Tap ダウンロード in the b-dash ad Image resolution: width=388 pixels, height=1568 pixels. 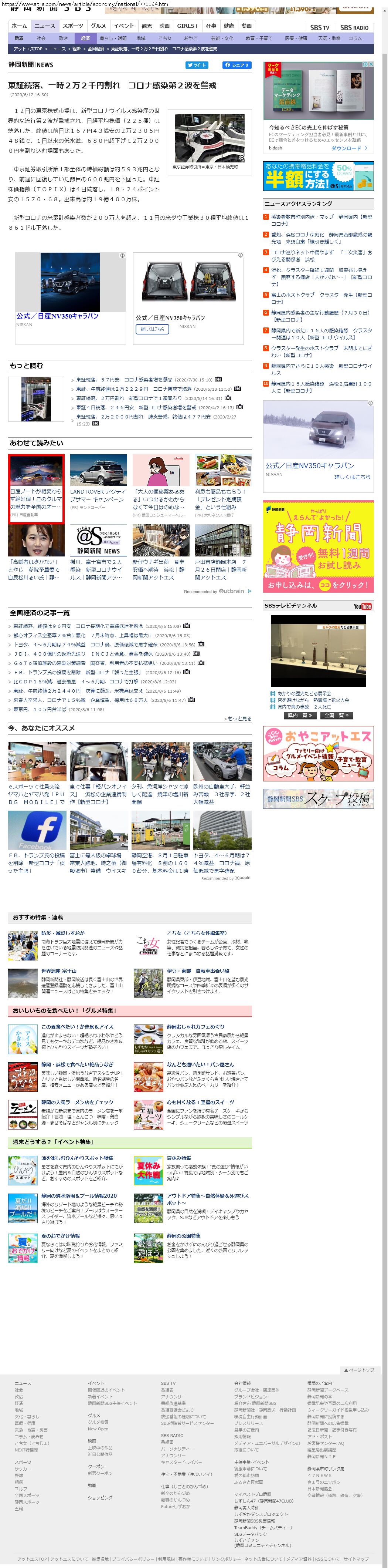coord(349,148)
